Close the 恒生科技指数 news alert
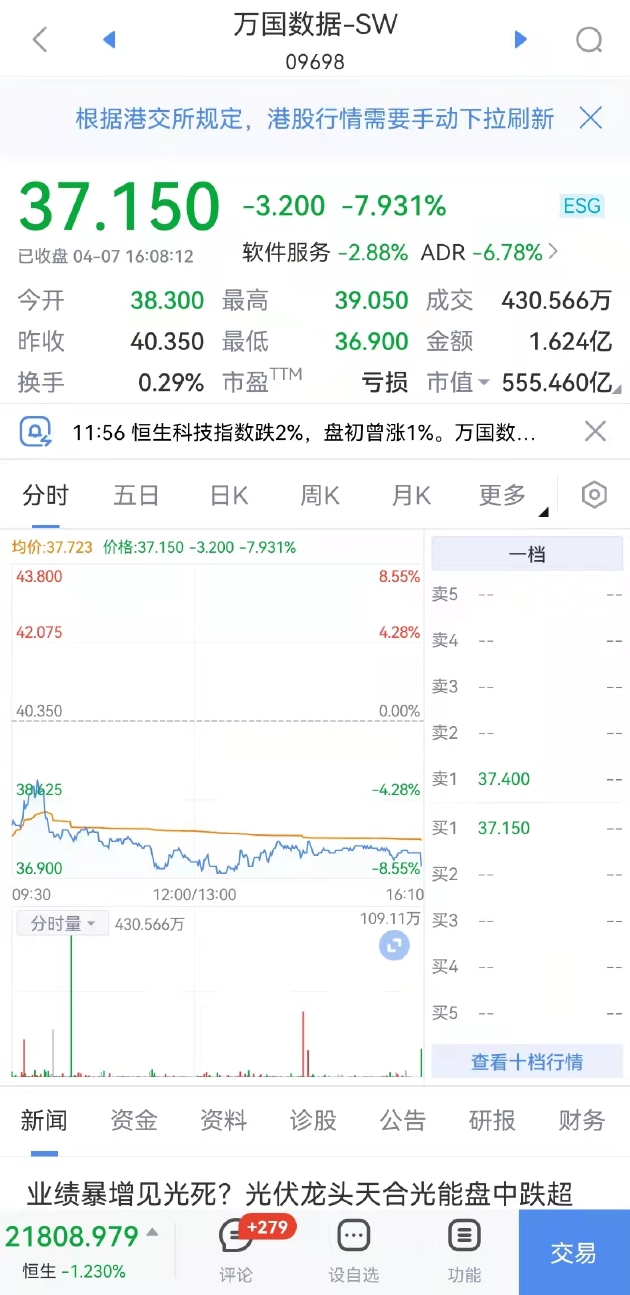 [595, 432]
